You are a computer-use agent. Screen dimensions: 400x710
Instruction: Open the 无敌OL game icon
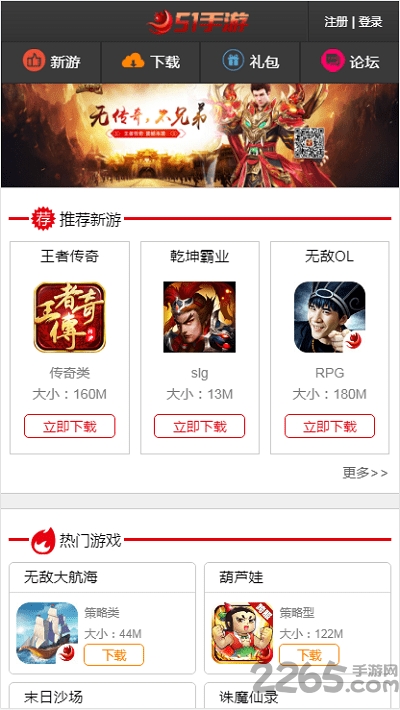330,317
